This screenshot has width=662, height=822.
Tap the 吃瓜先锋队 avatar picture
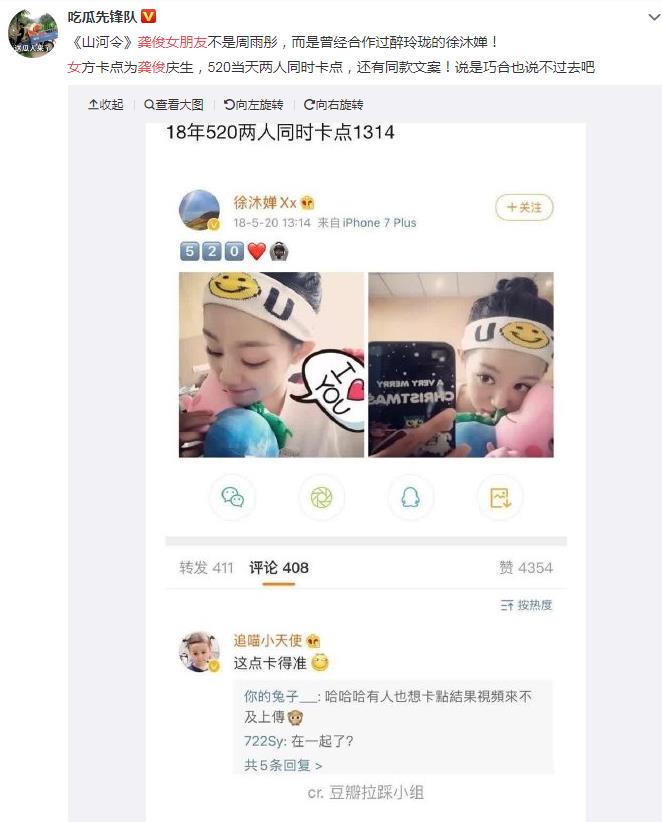coord(33,33)
